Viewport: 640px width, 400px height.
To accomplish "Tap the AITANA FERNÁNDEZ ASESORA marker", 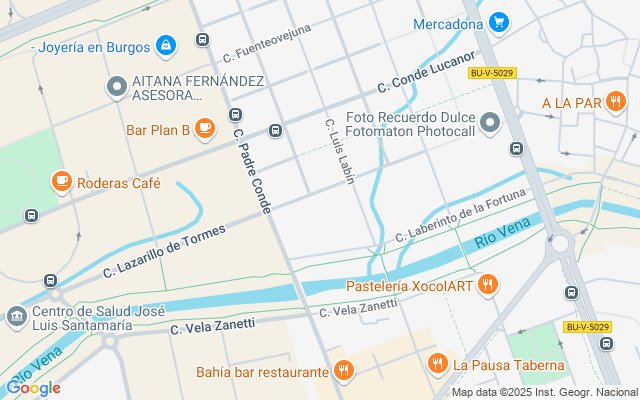I will pyautogui.click(x=118, y=88).
